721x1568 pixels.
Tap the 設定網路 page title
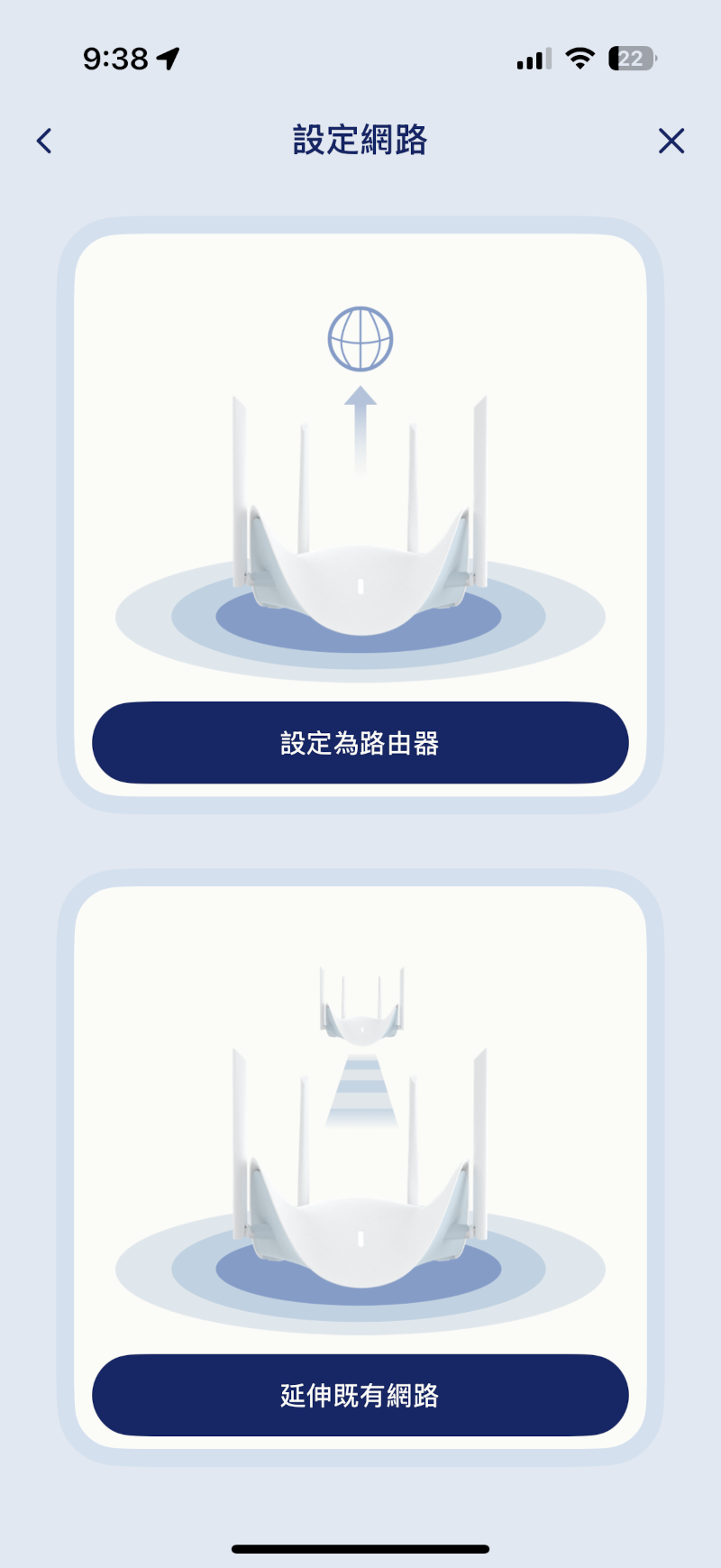pos(360,141)
